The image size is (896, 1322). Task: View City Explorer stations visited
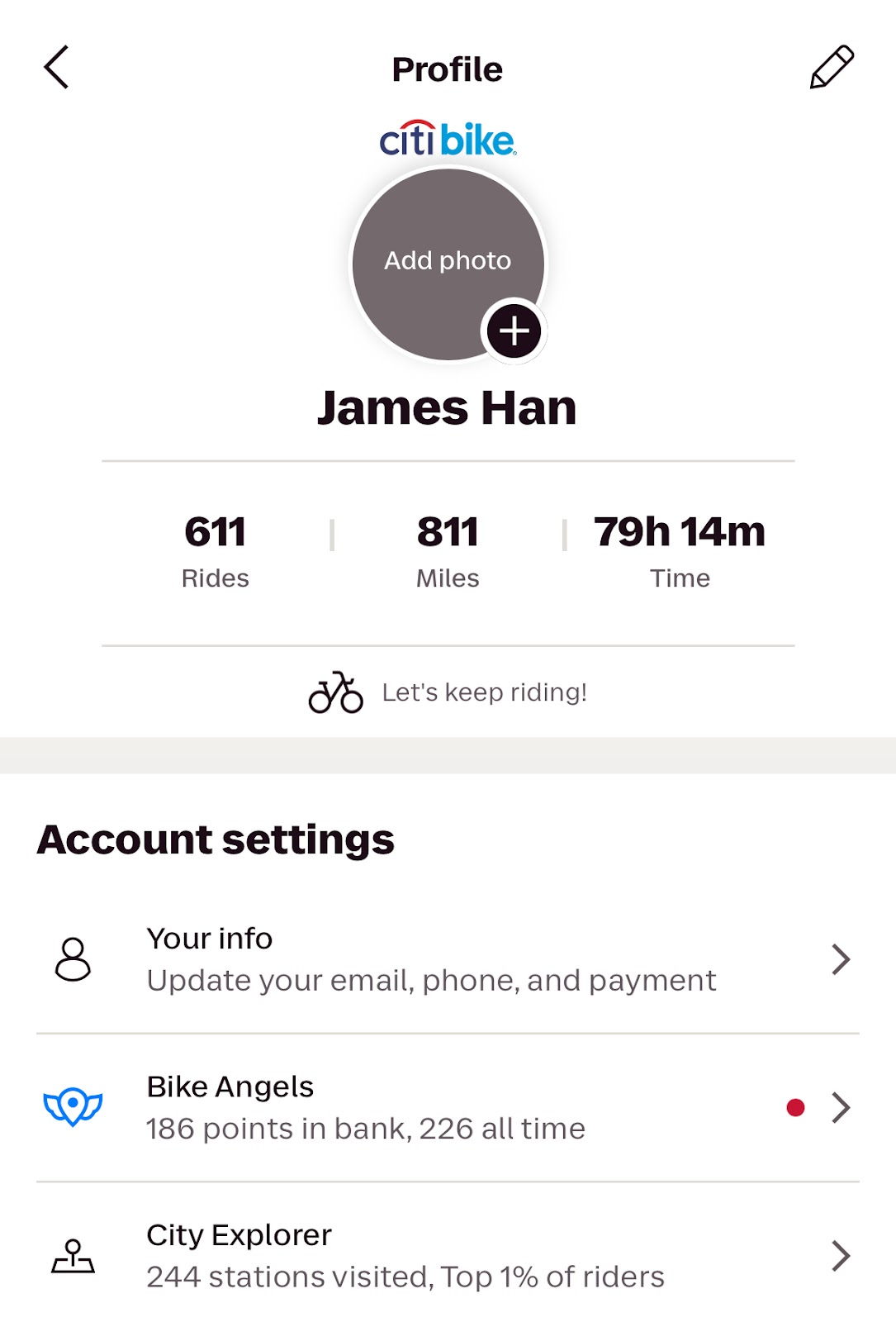(448, 1255)
